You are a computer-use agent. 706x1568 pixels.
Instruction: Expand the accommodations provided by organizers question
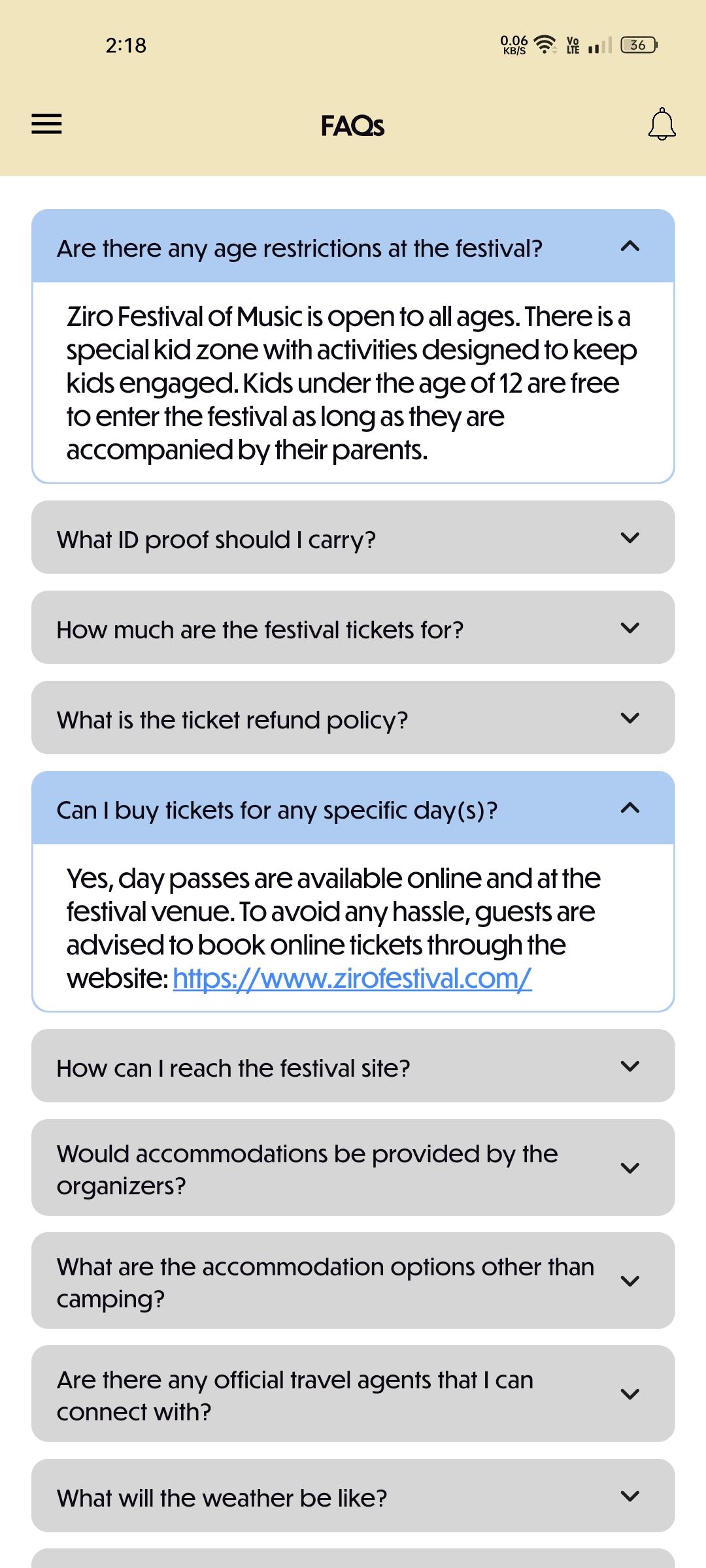pyautogui.click(x=353, y=1168)
